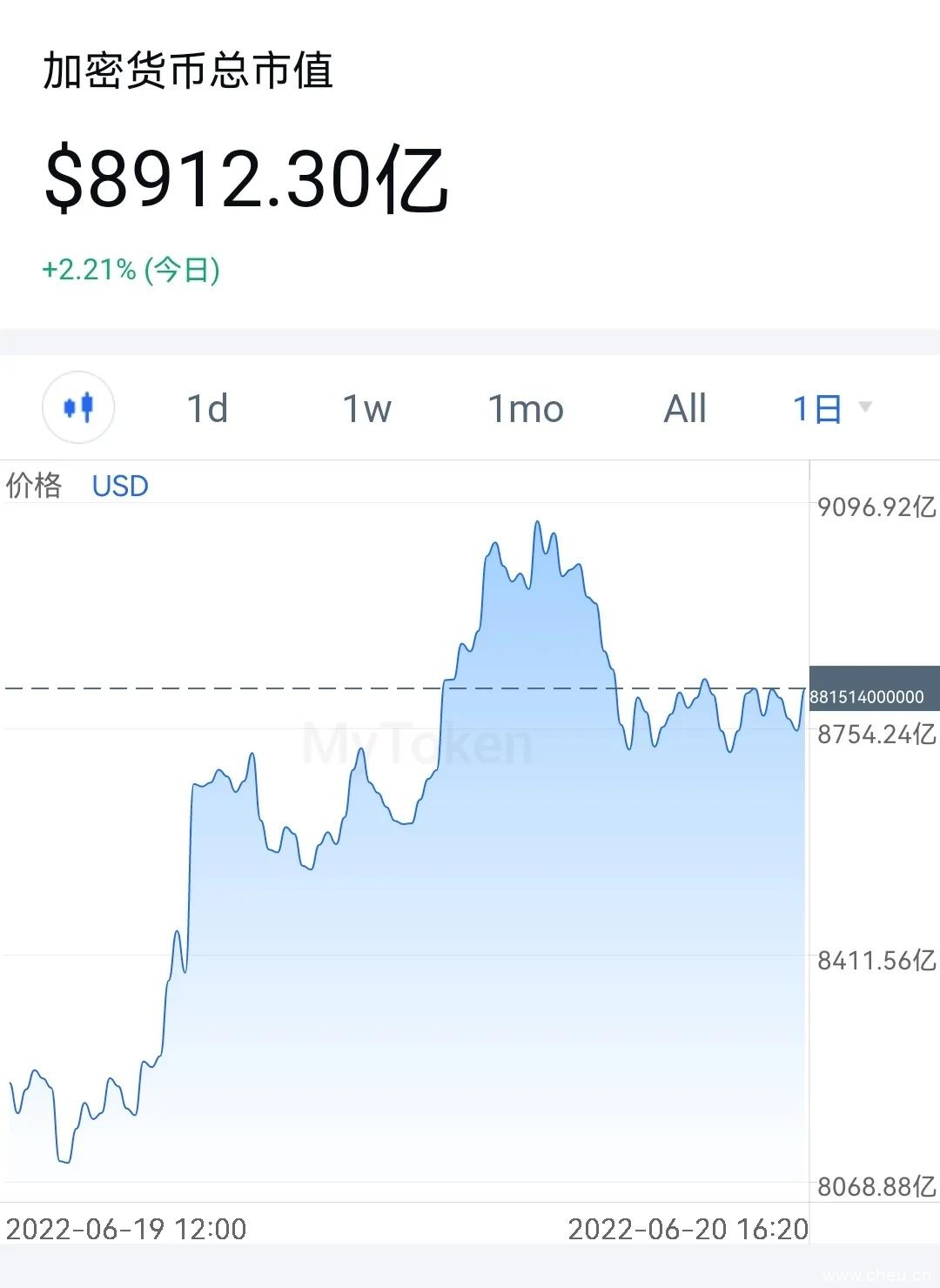Show the All time range

click(x=685, y=409)
